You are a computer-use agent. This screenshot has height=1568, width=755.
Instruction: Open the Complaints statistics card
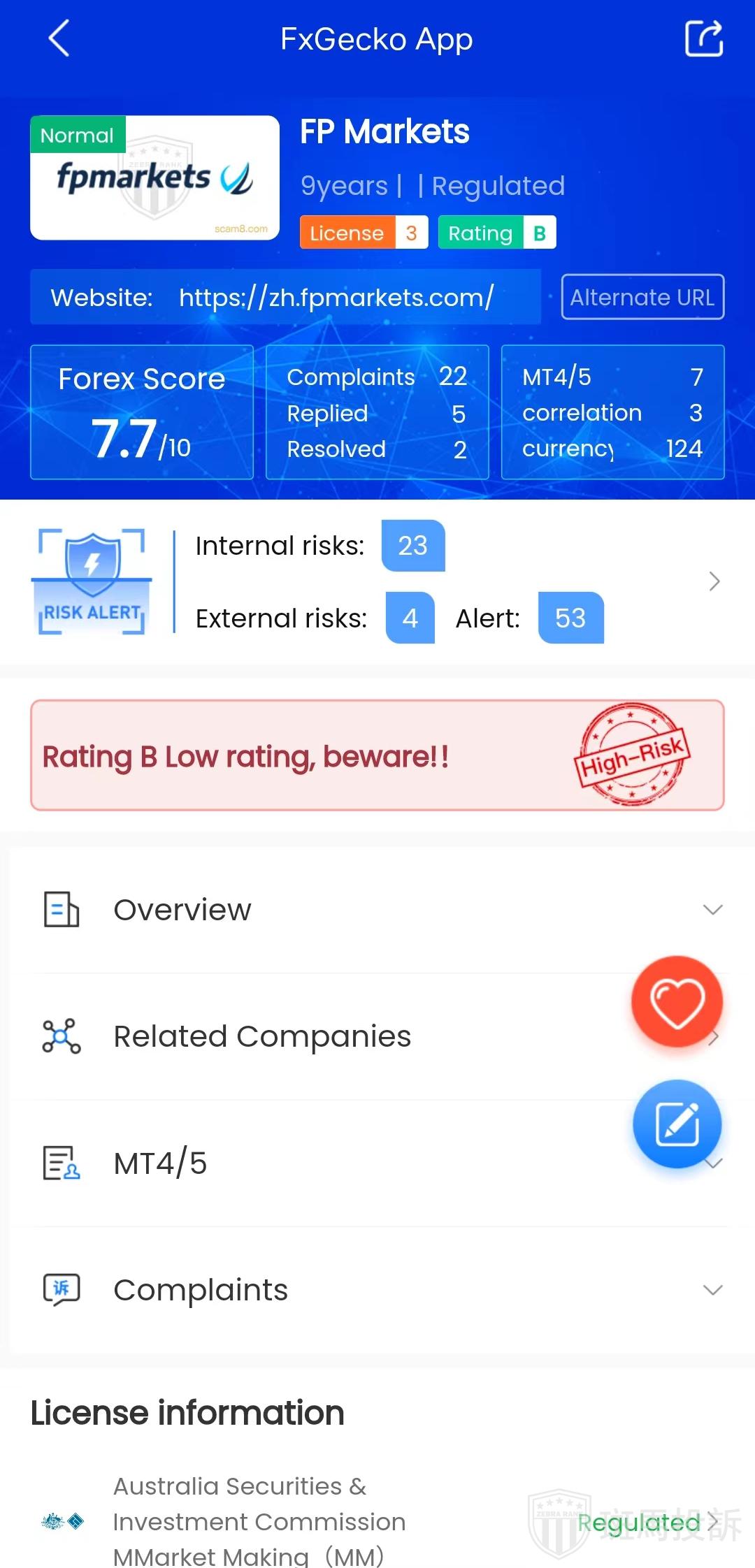point(377,412)
